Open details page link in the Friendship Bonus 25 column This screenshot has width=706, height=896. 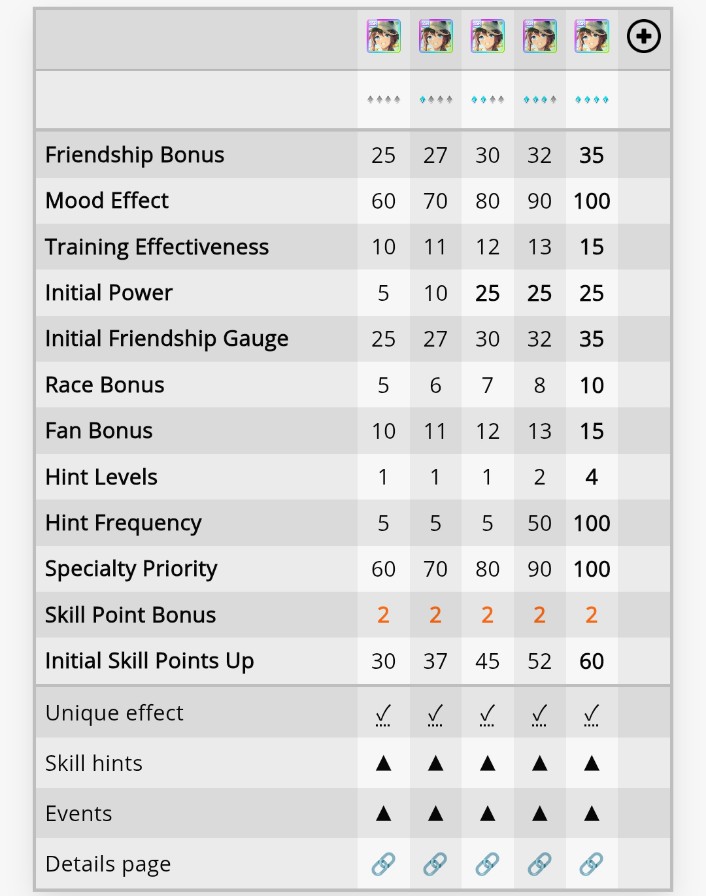click(x=383, y=864)
